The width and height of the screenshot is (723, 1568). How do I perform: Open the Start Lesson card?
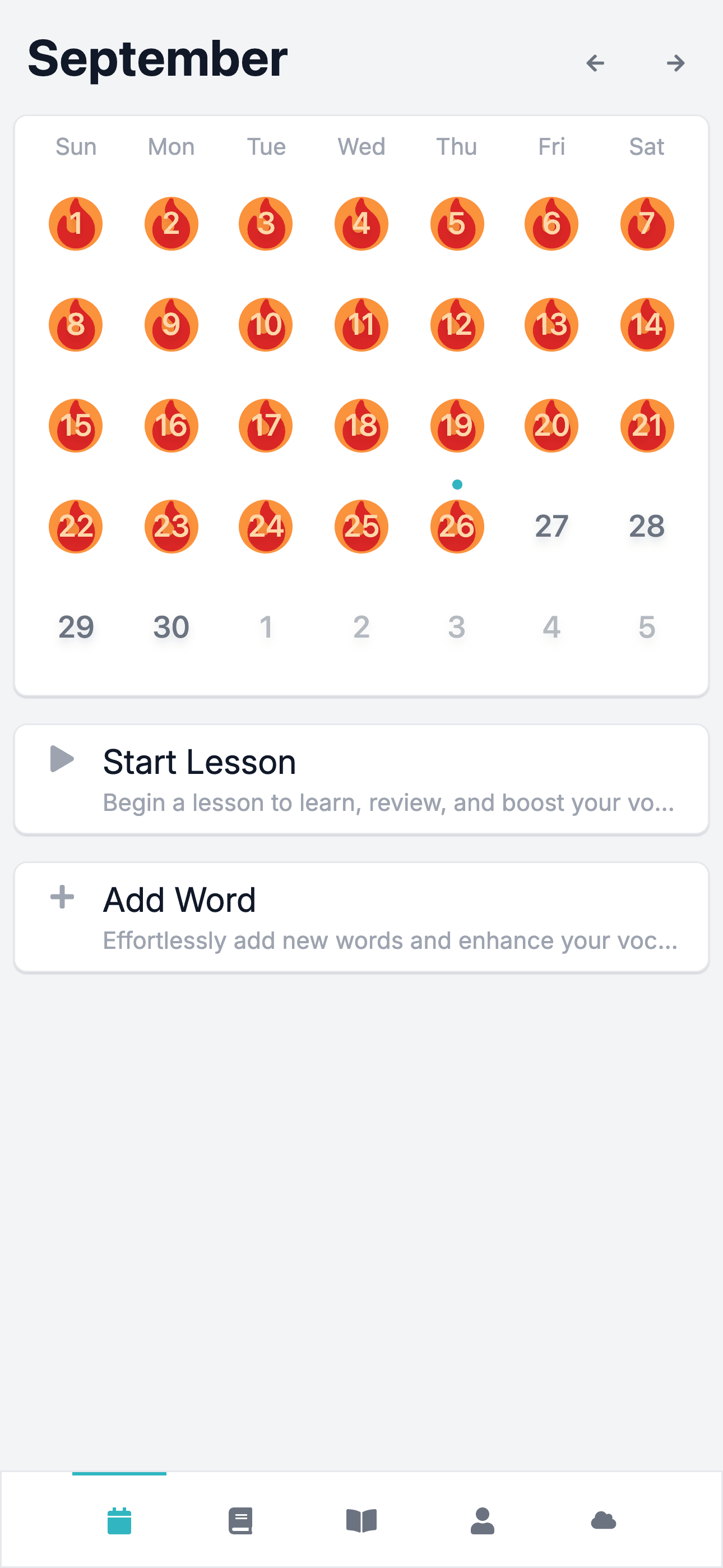pos(361,779)
